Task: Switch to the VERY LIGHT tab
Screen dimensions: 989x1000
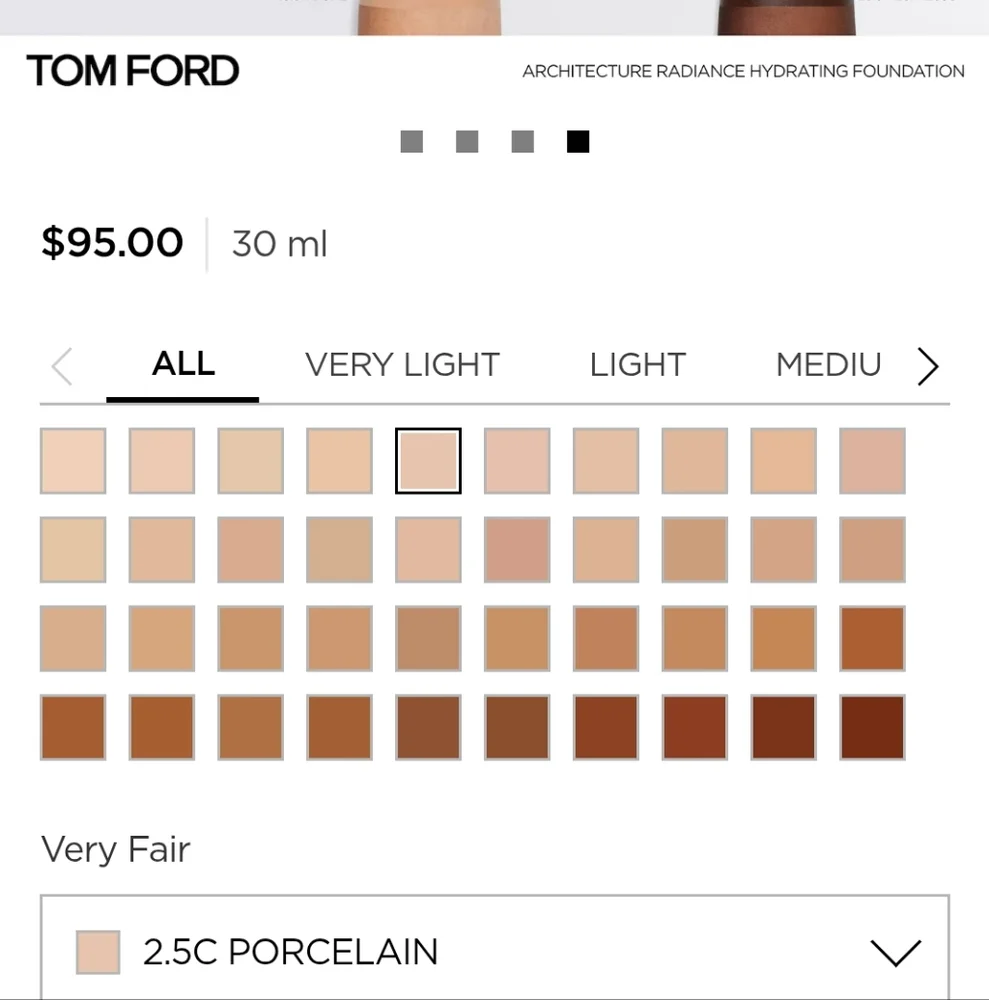Action: [x=402, y=365]
